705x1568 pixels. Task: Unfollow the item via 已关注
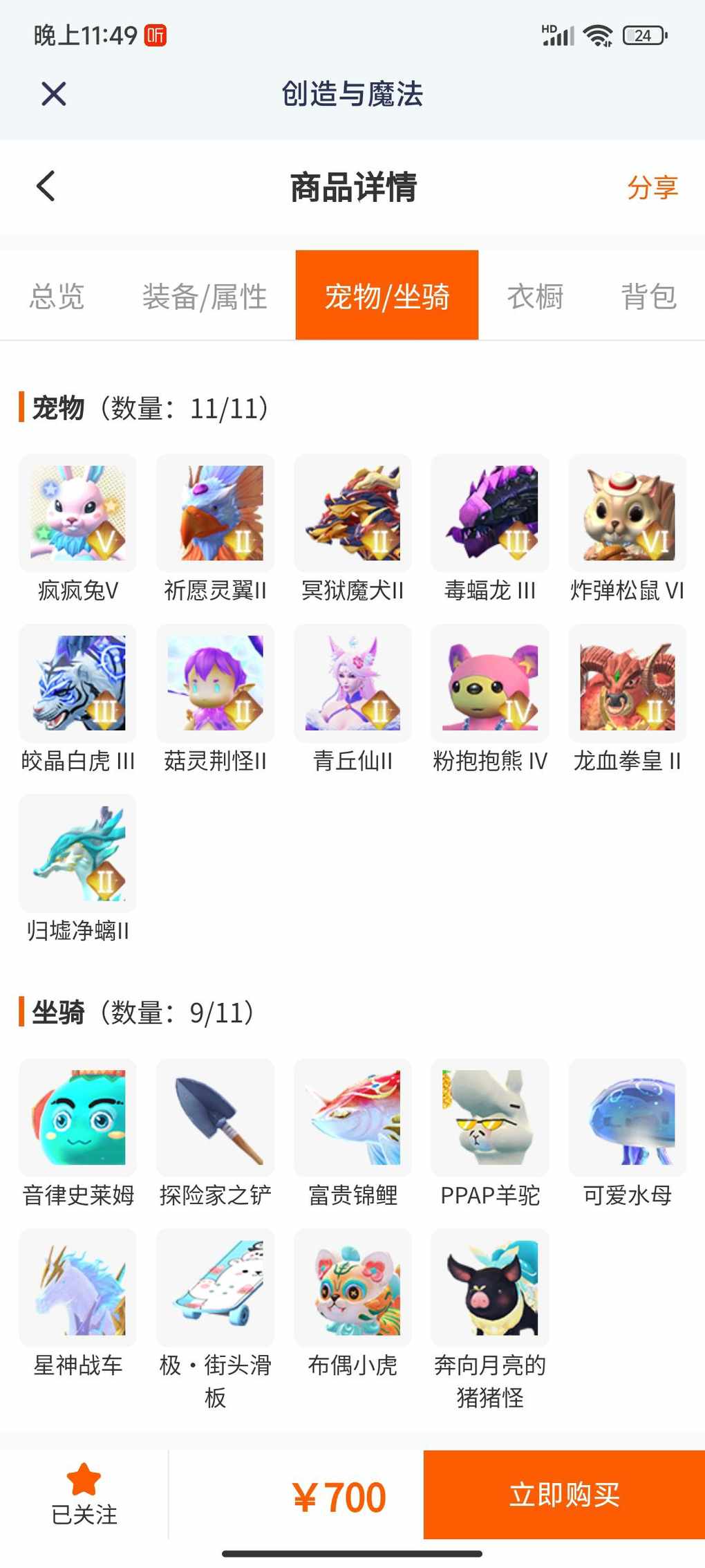tap(84, 1494)
